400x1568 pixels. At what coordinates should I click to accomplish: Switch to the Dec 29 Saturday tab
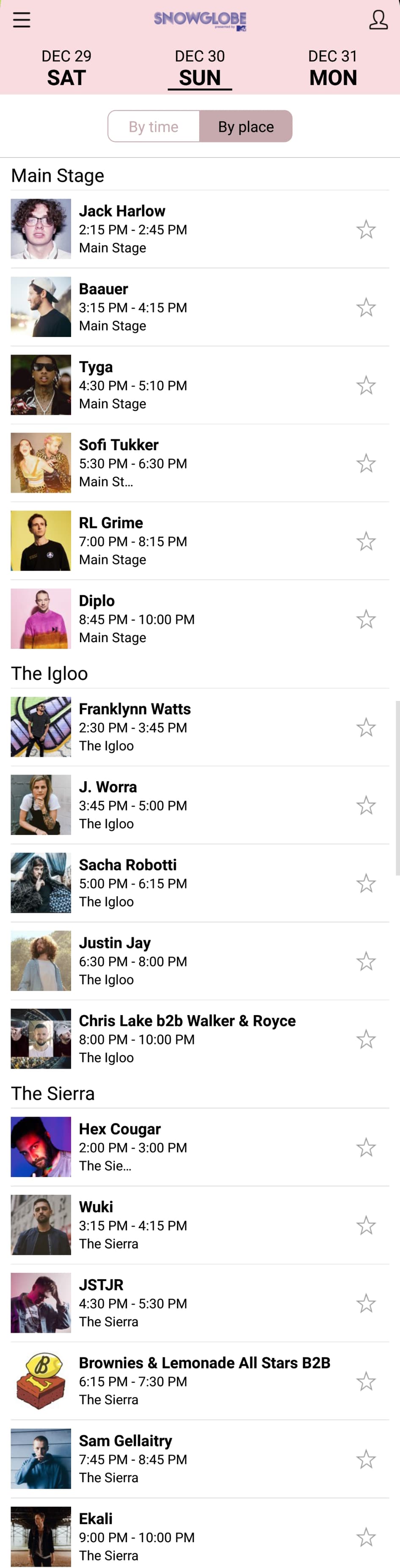click(x=66, y=68)
